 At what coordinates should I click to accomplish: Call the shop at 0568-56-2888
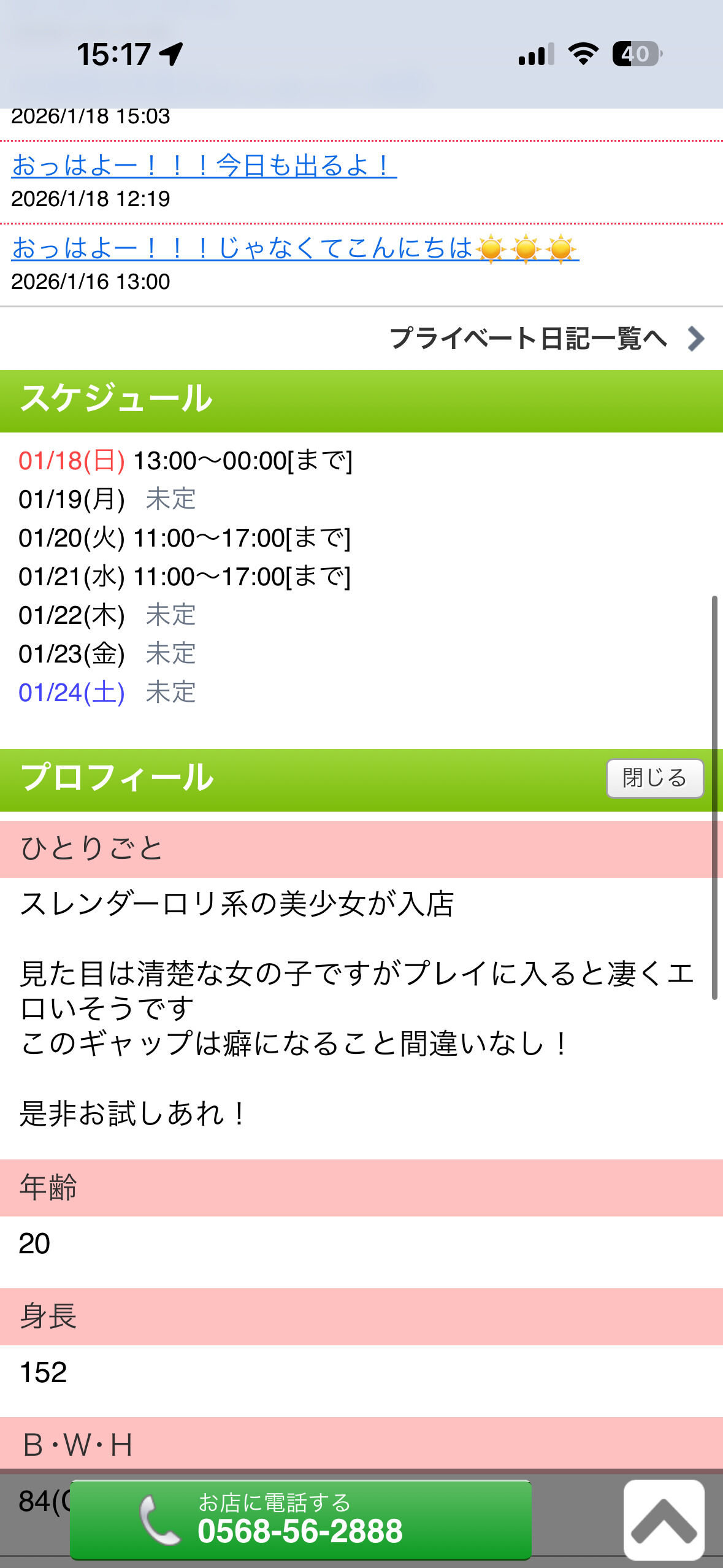(300, 1519)
